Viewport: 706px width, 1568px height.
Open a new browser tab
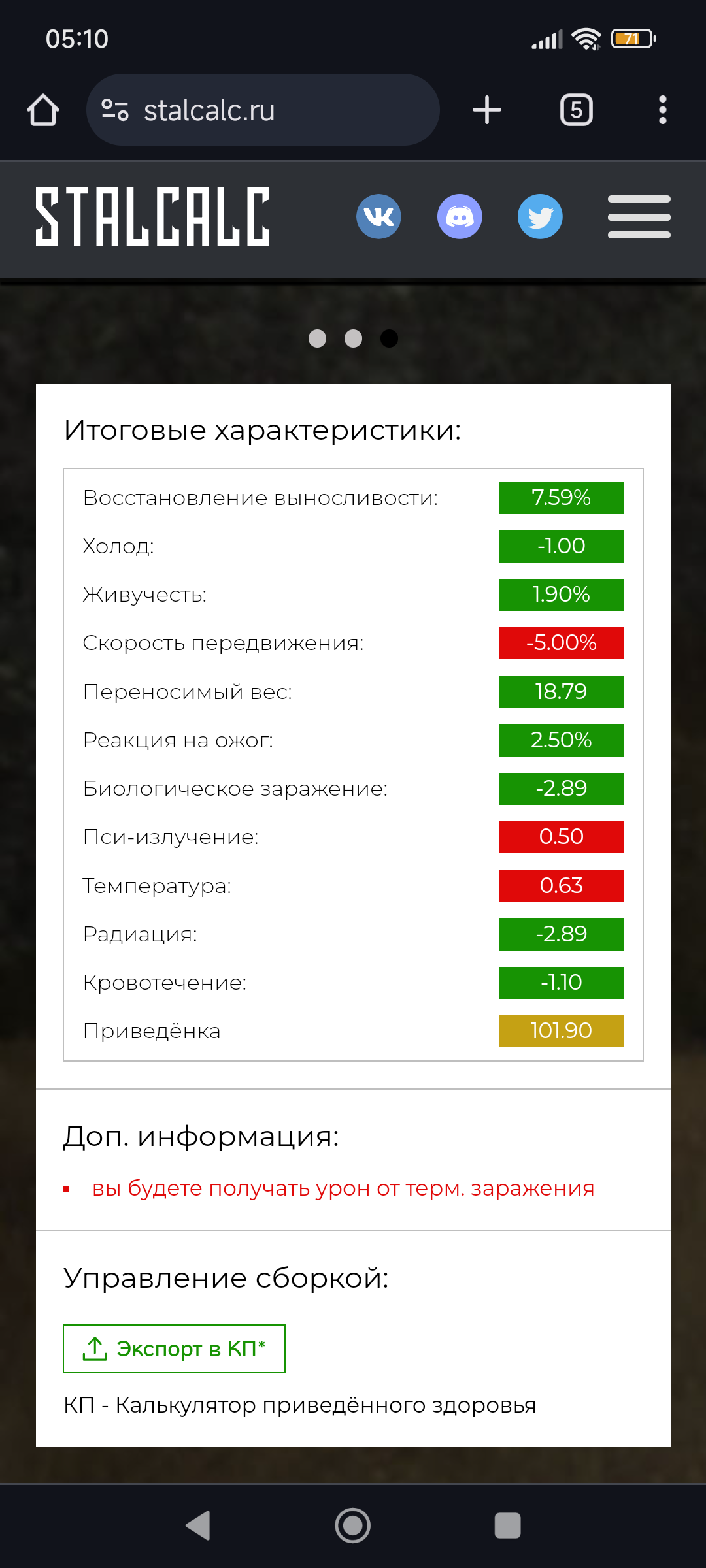487,110
